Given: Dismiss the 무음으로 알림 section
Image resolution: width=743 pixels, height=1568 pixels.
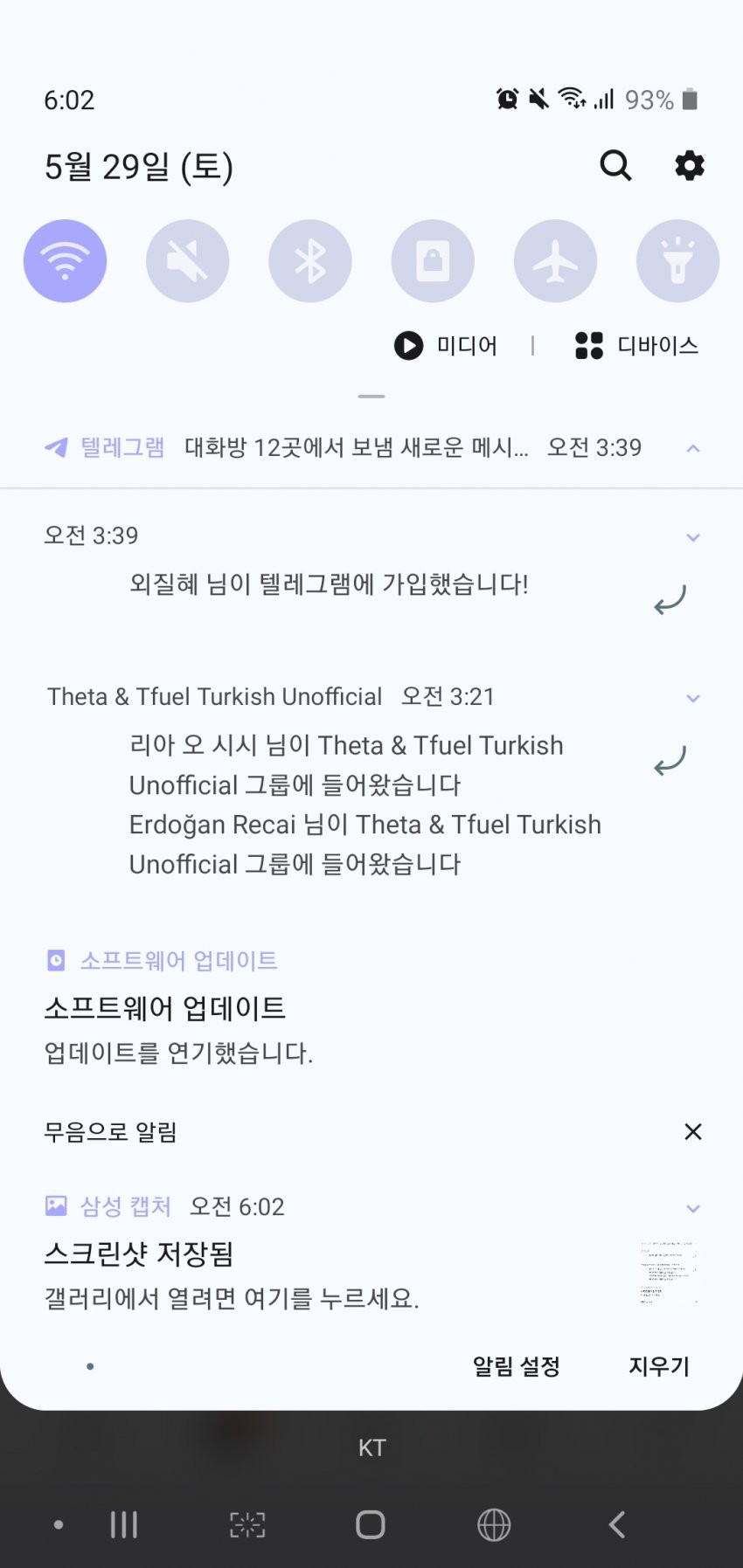Looking at the screenshot, I should [693, 1132].
